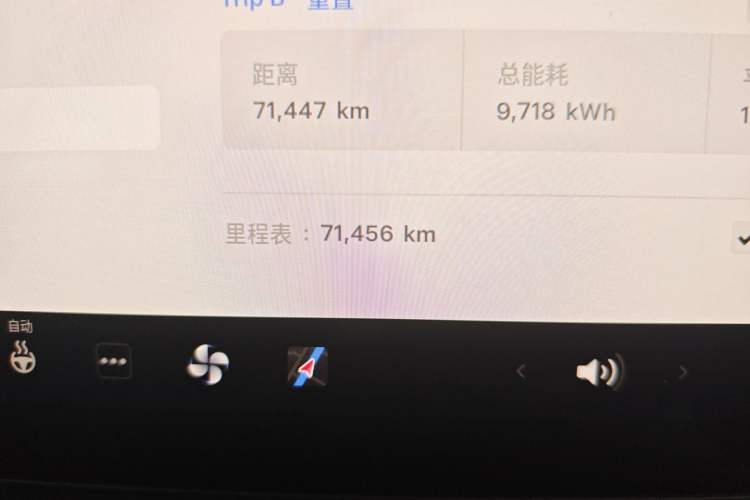The width and height of the screenshot is (750, 500).
Task: Raise volume with the right arrow
Action: [683, 372]
